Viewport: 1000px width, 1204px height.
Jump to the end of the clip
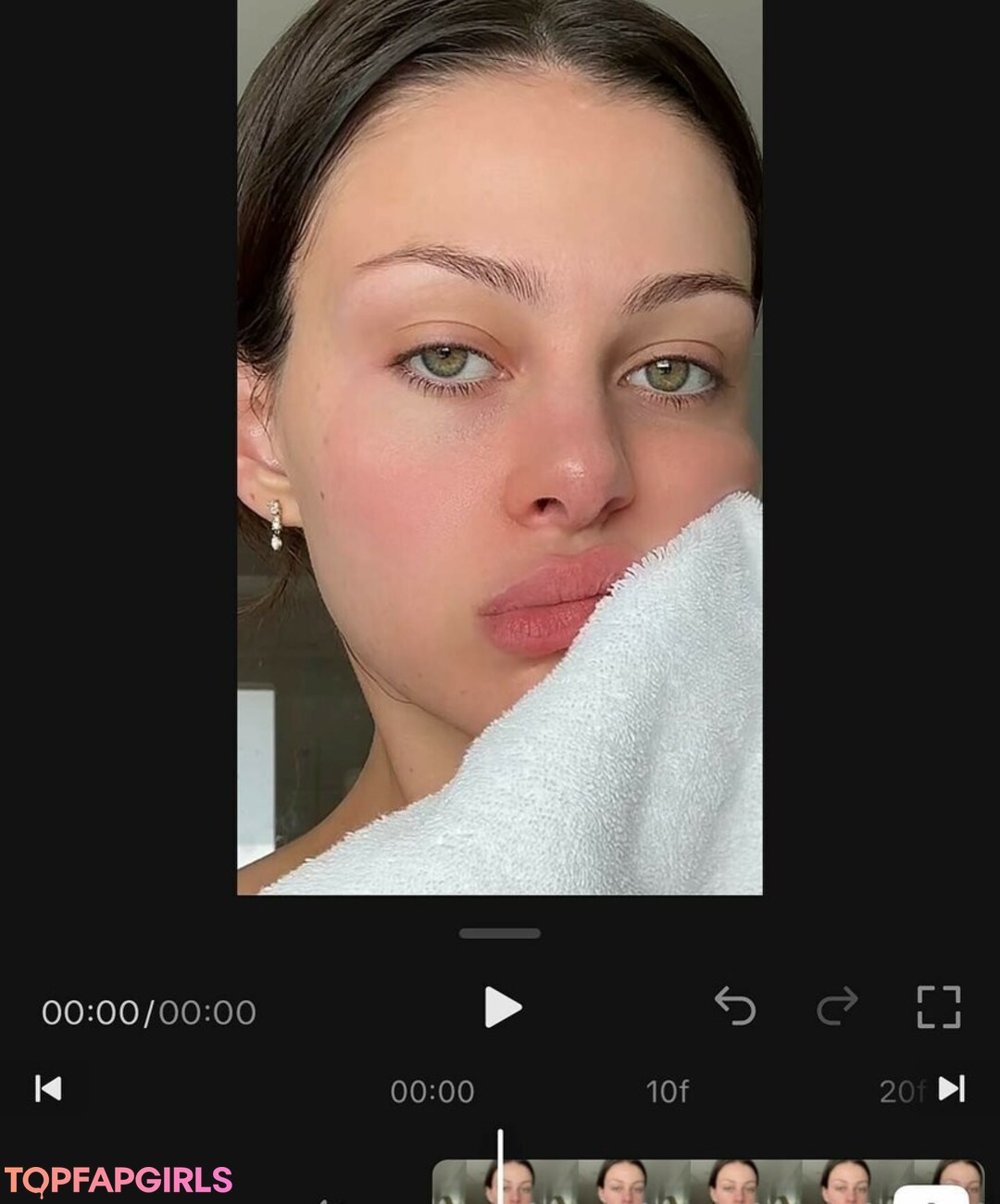coord(952,1088)
